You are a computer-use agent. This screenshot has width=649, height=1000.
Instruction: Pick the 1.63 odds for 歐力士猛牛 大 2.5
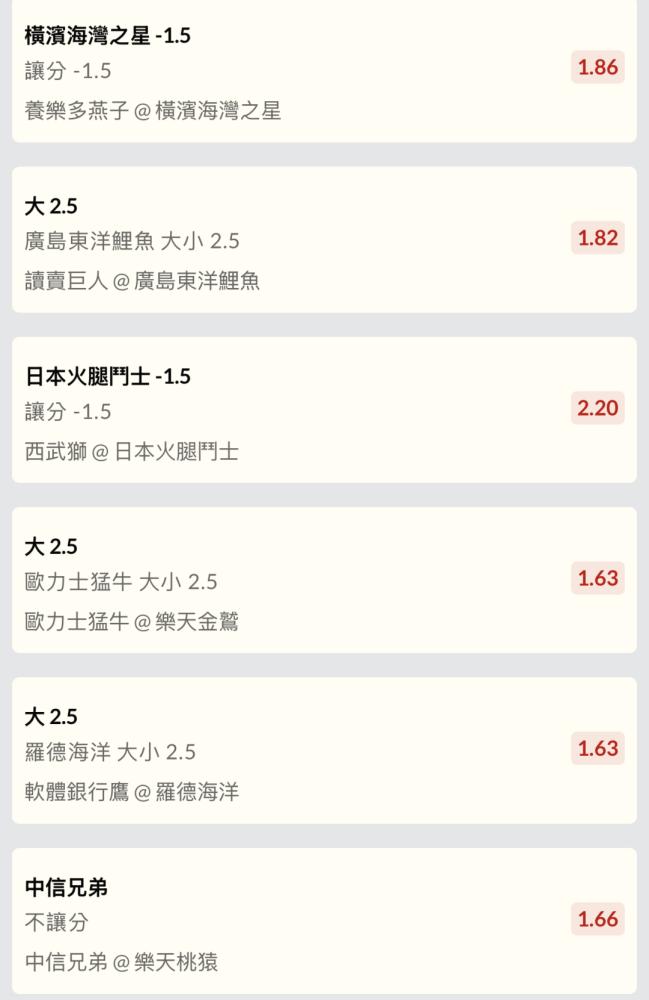pos(598,578)
